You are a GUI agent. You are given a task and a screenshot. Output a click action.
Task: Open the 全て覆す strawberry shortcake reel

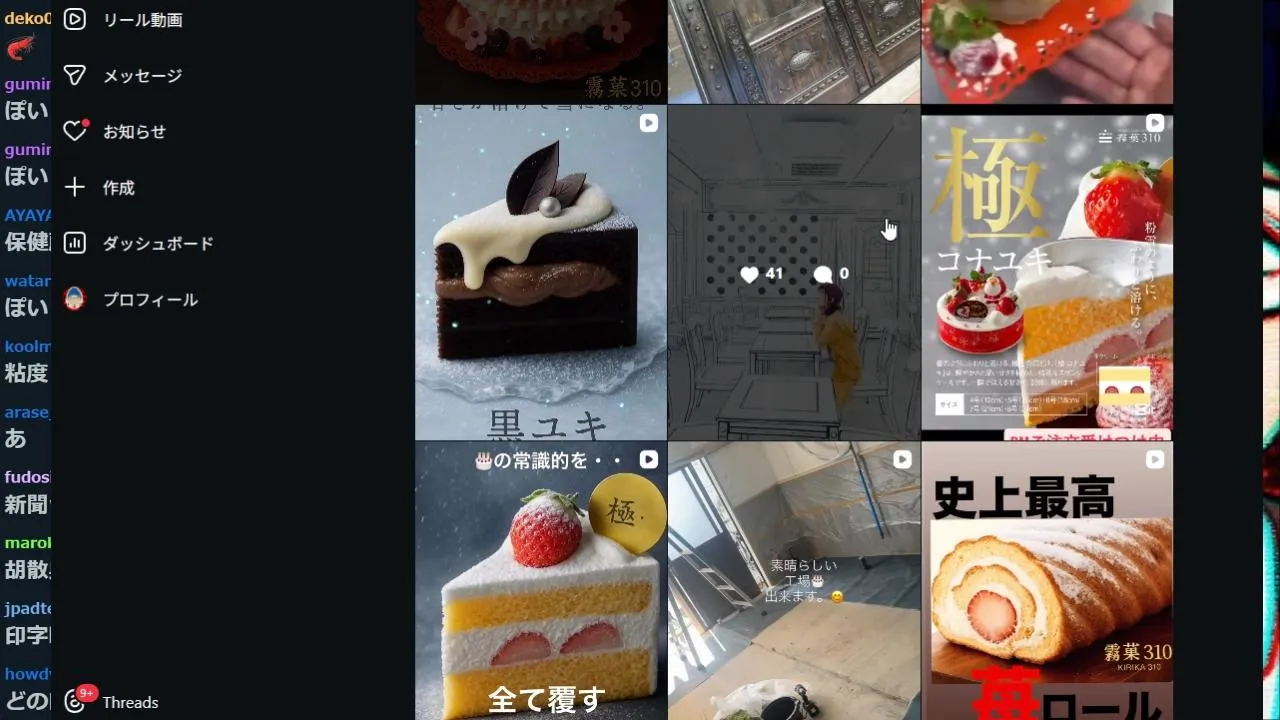pyautogui.click(x=541, y=580)
